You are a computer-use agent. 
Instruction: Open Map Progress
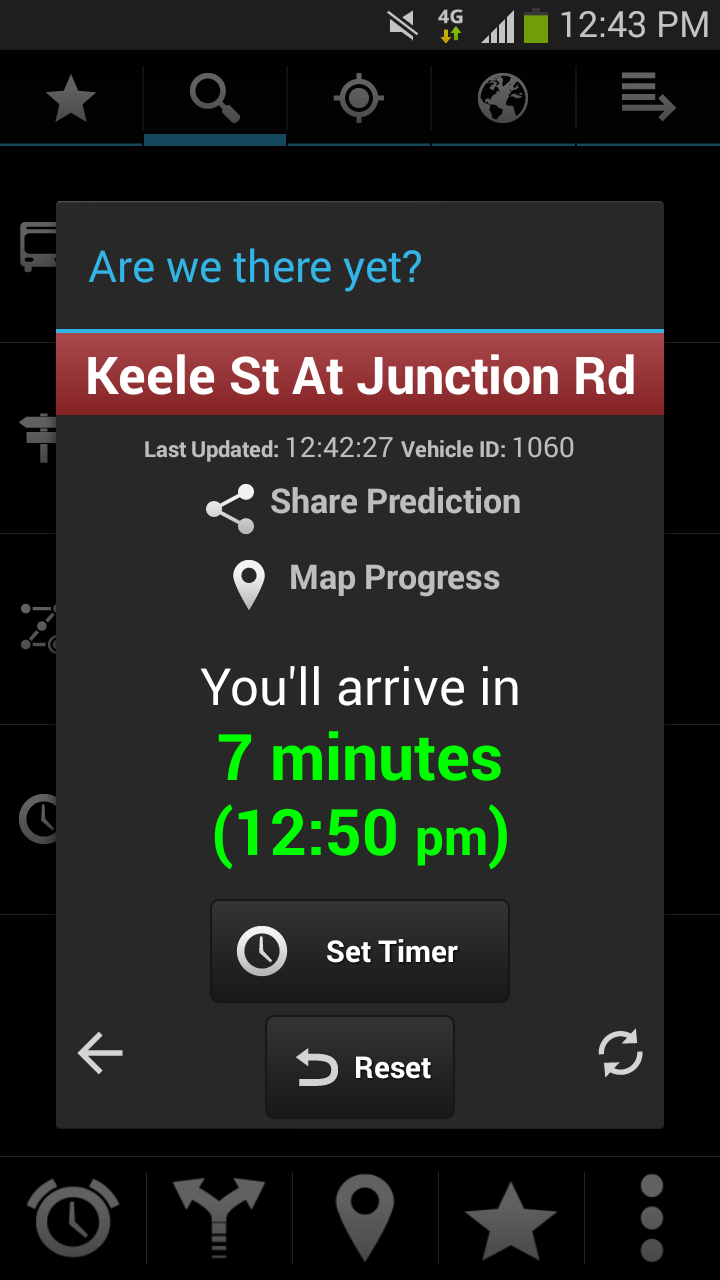(x=365, y=581)
